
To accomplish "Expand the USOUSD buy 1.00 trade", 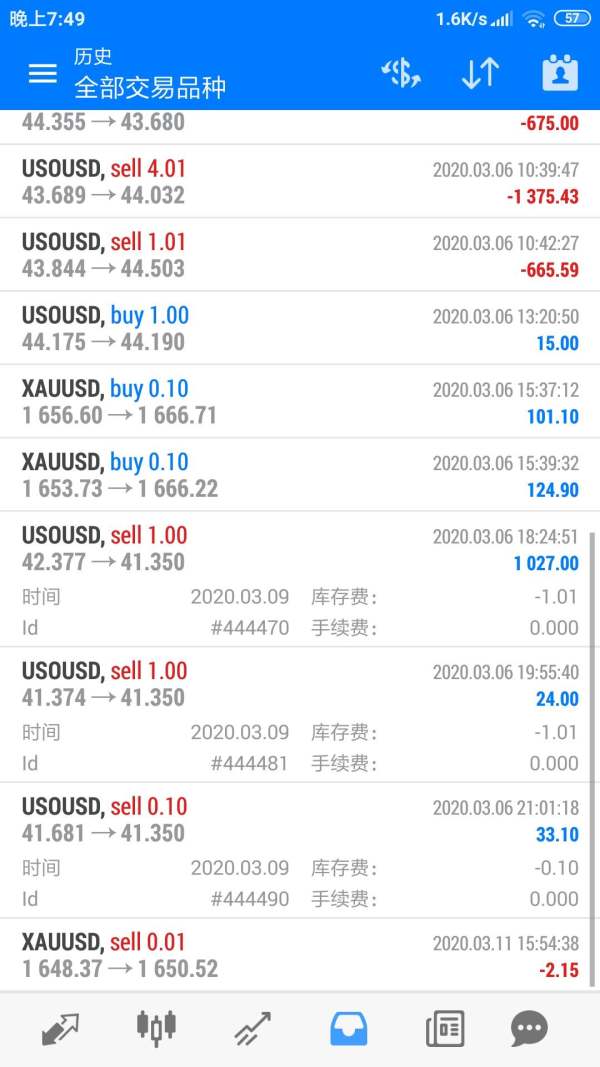I will point(300,329).
